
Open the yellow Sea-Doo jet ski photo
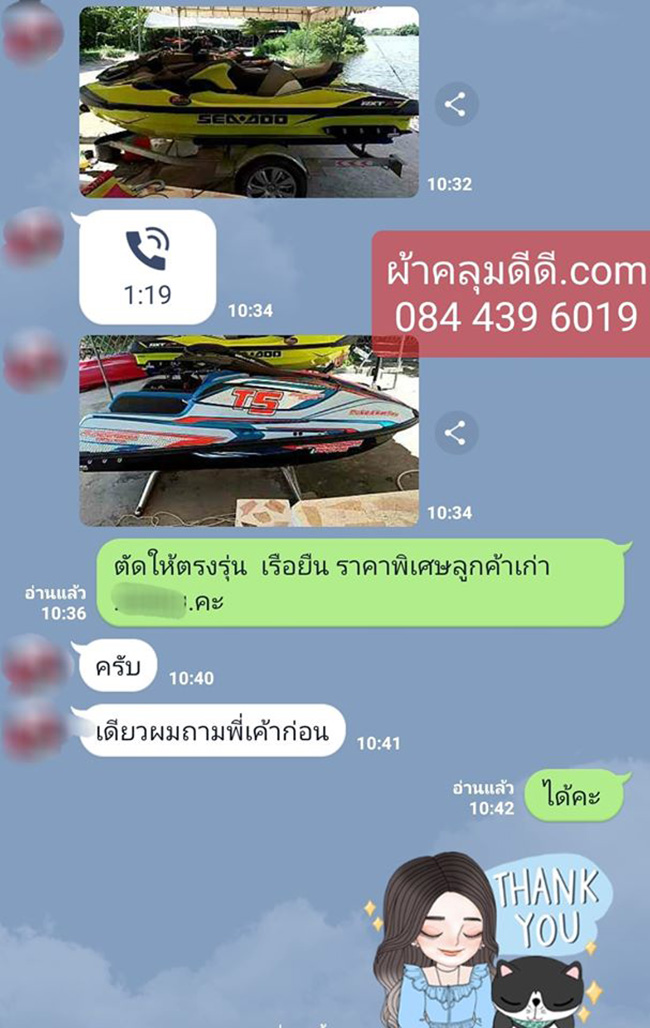pyautogui.click(x=248, y=100)
